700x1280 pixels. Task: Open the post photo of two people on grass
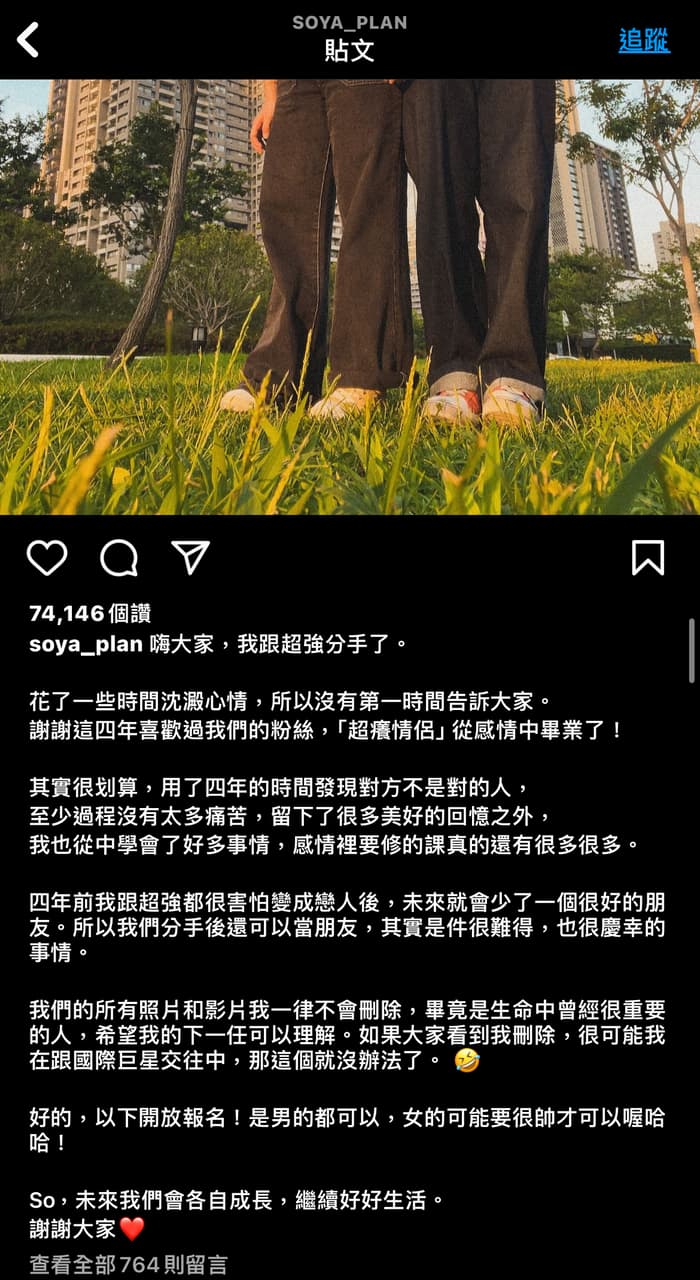[350, 297]
